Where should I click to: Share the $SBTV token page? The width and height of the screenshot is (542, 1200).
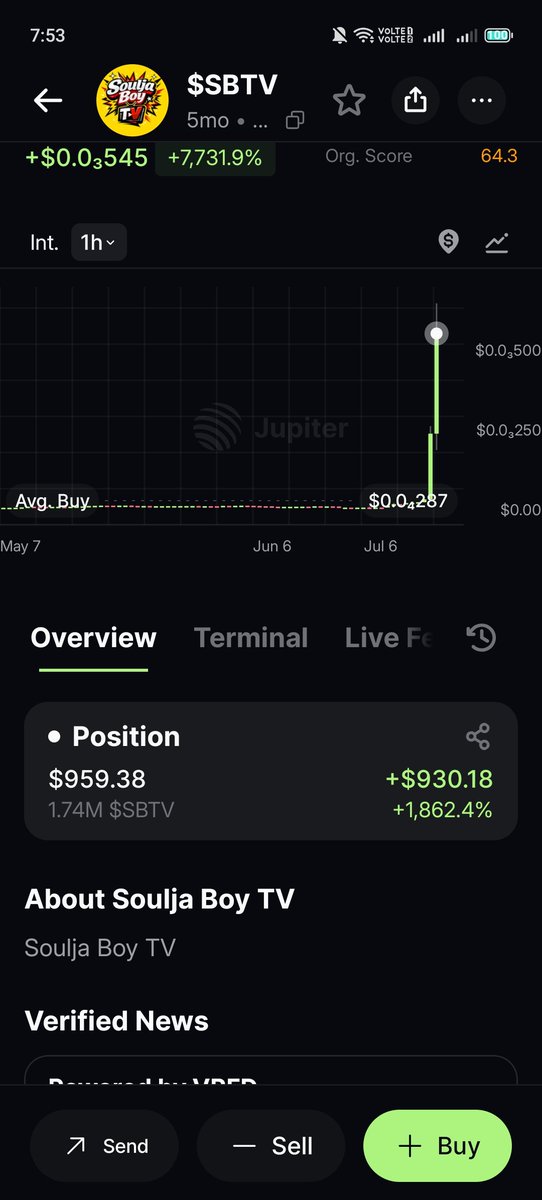[414, 100]
